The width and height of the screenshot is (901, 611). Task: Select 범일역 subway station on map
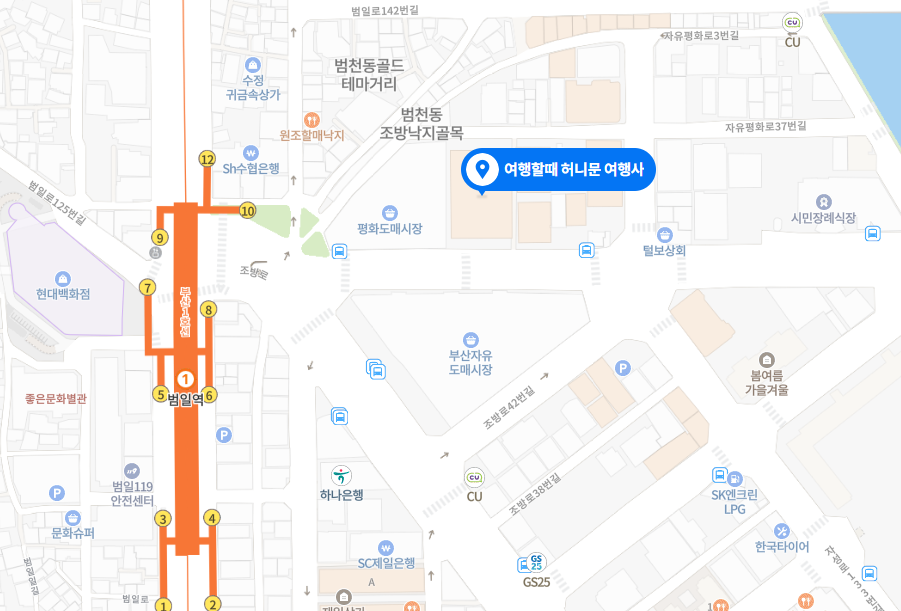185,380
